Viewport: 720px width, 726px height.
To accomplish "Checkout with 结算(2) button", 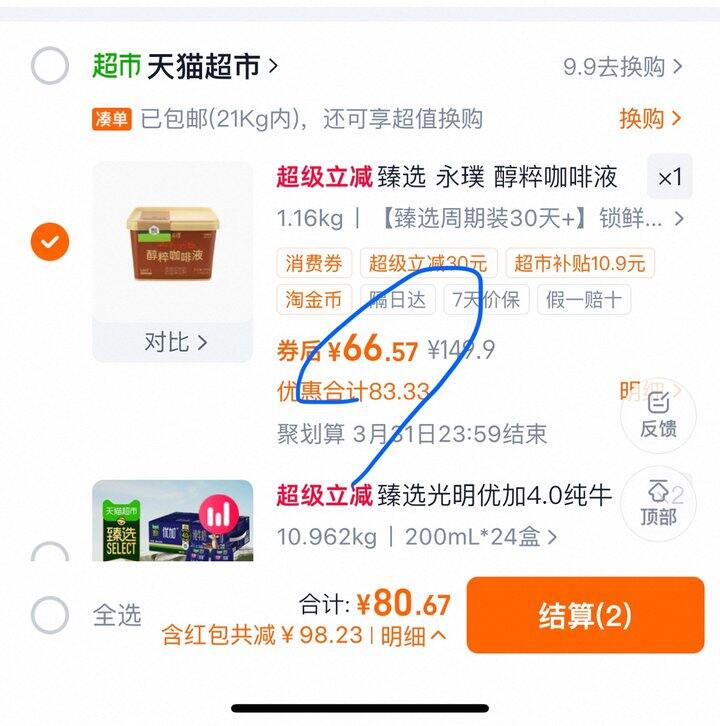I will (585, 615).
